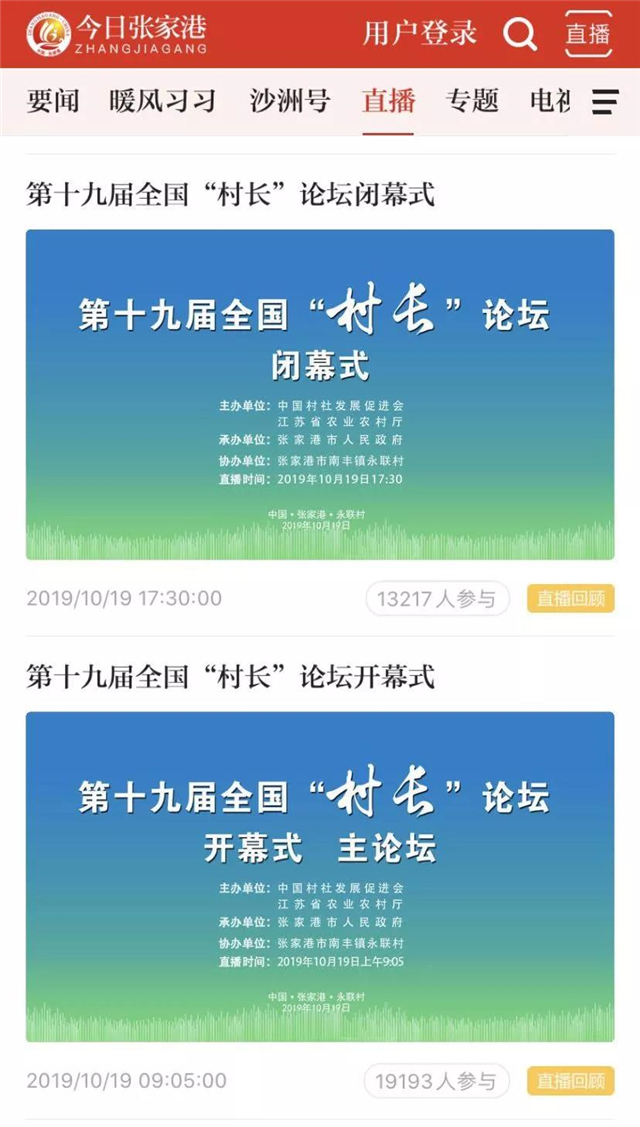The image size is (640, 1127).
Task: Switch to the 要闻 tab
Action: [53, 101]
